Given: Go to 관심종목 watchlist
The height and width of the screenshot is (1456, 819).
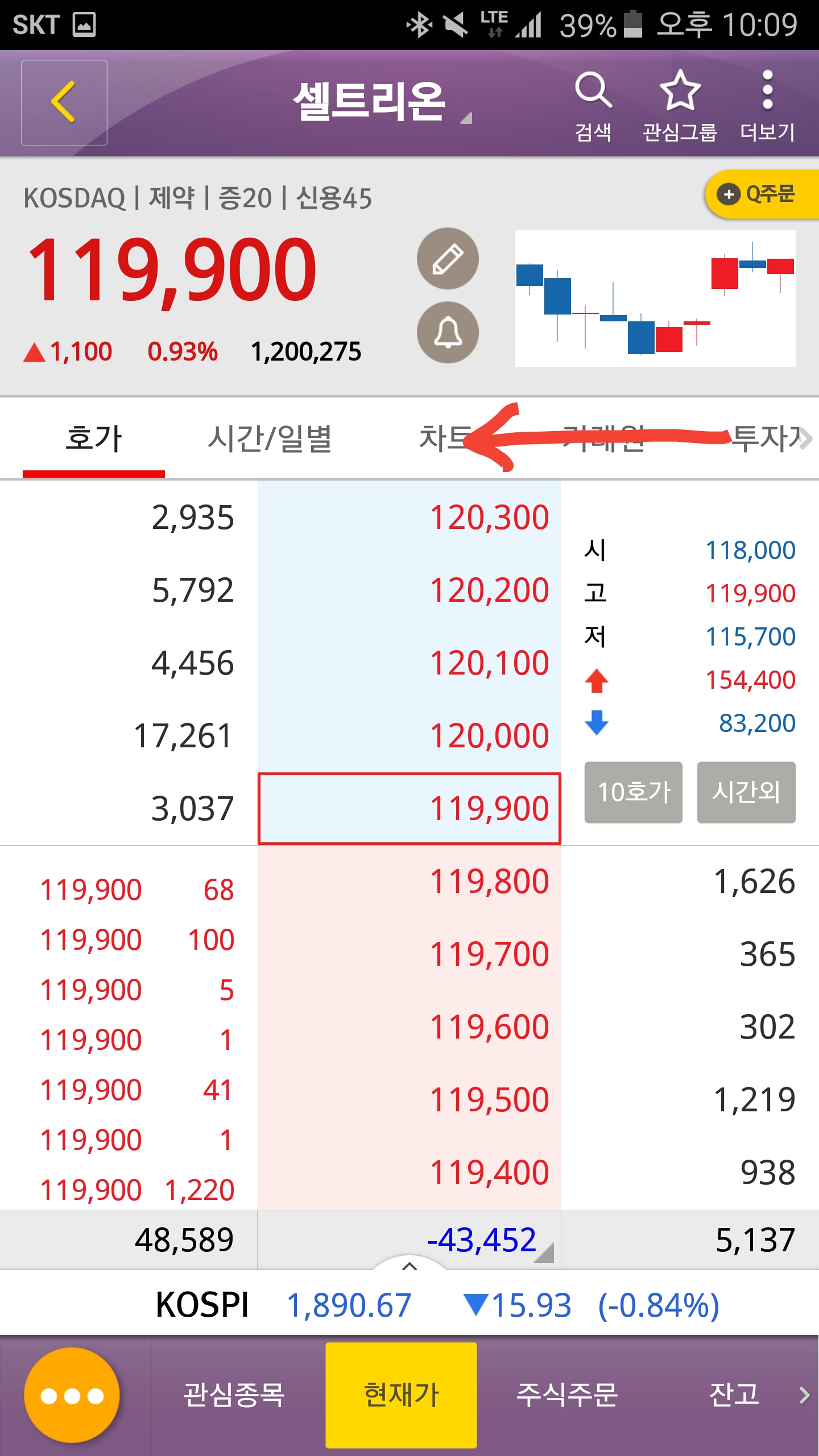Looking at the screenshot, I should coord(234,1395).
